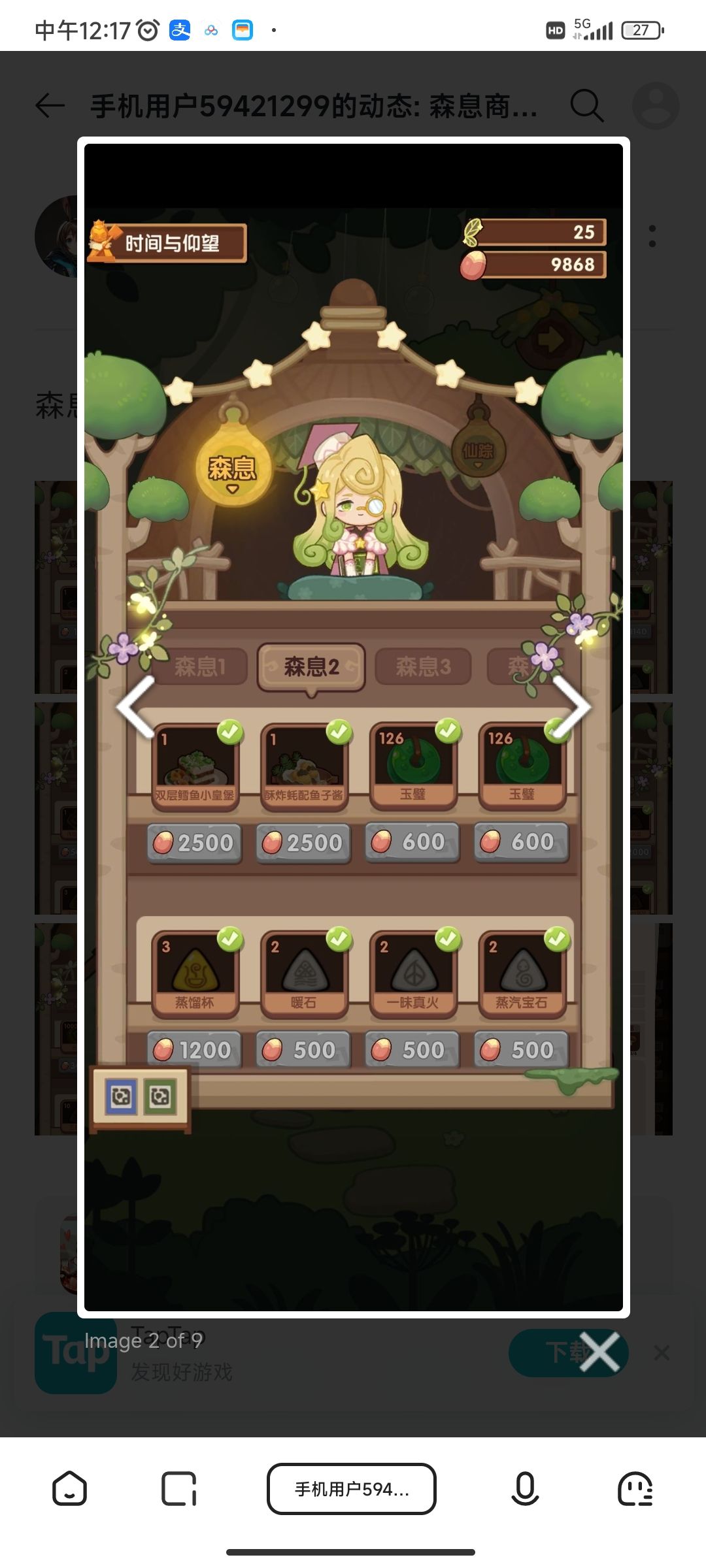
Task: Switch to the 森息1 tab
Action: coord(199,667)
